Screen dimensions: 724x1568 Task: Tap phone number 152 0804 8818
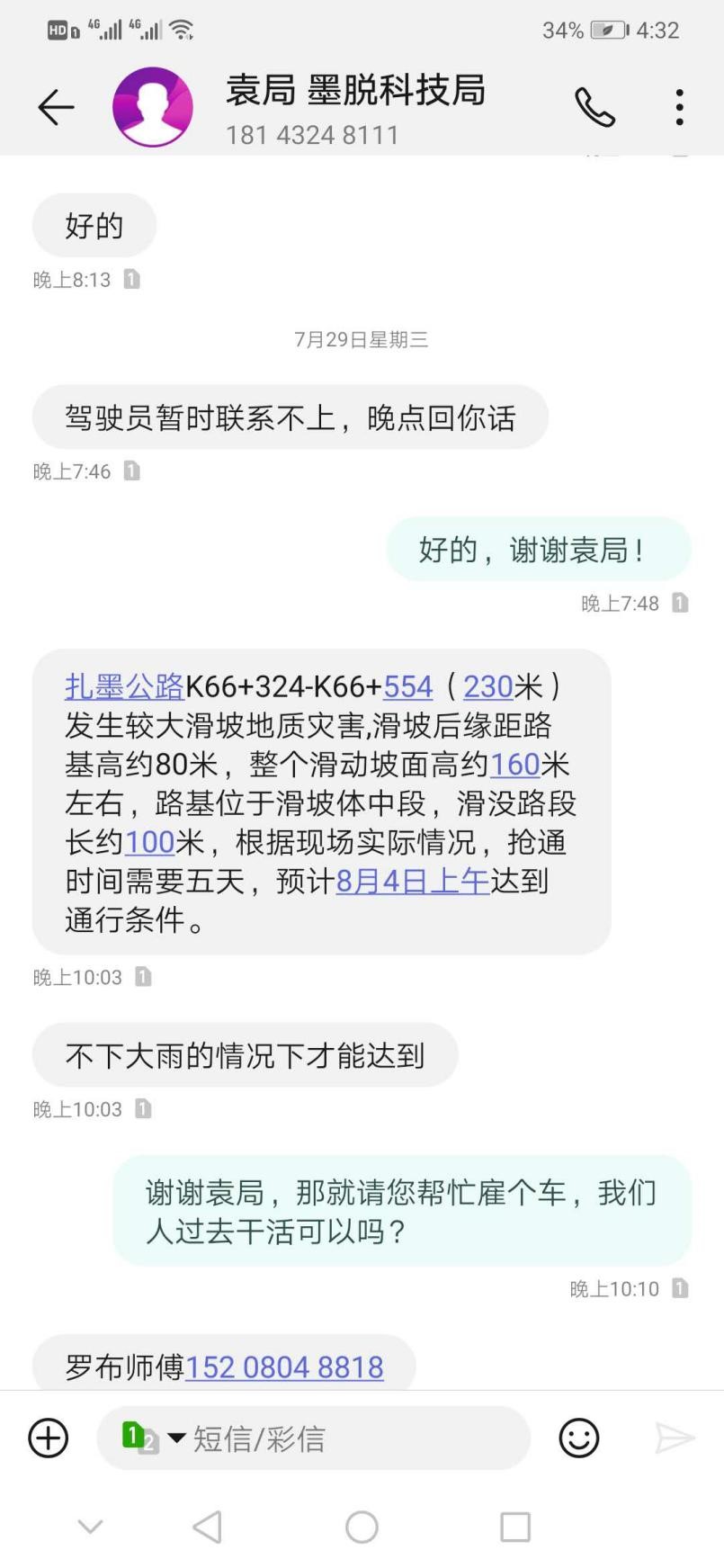click(x=284, y=1367)
